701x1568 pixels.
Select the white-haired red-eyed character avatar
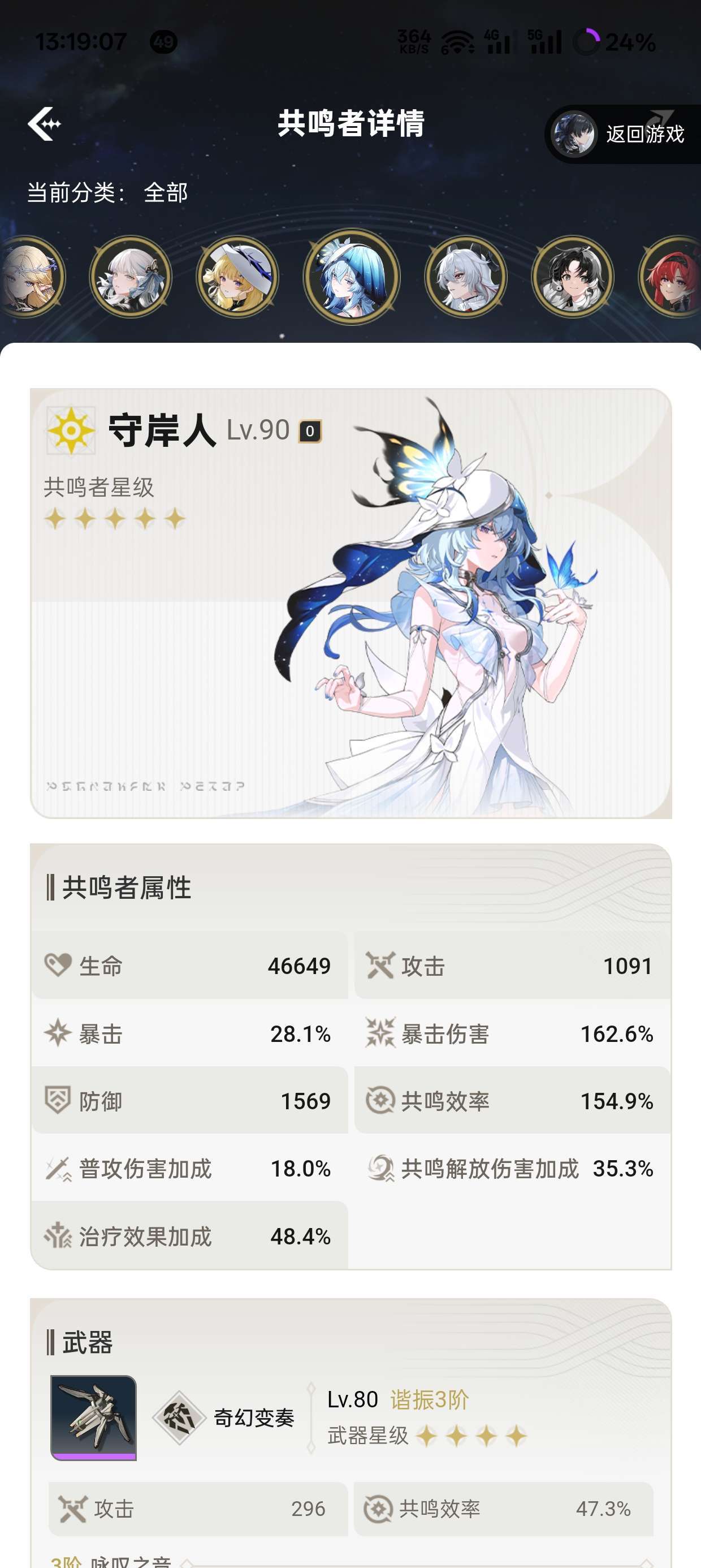466,277
